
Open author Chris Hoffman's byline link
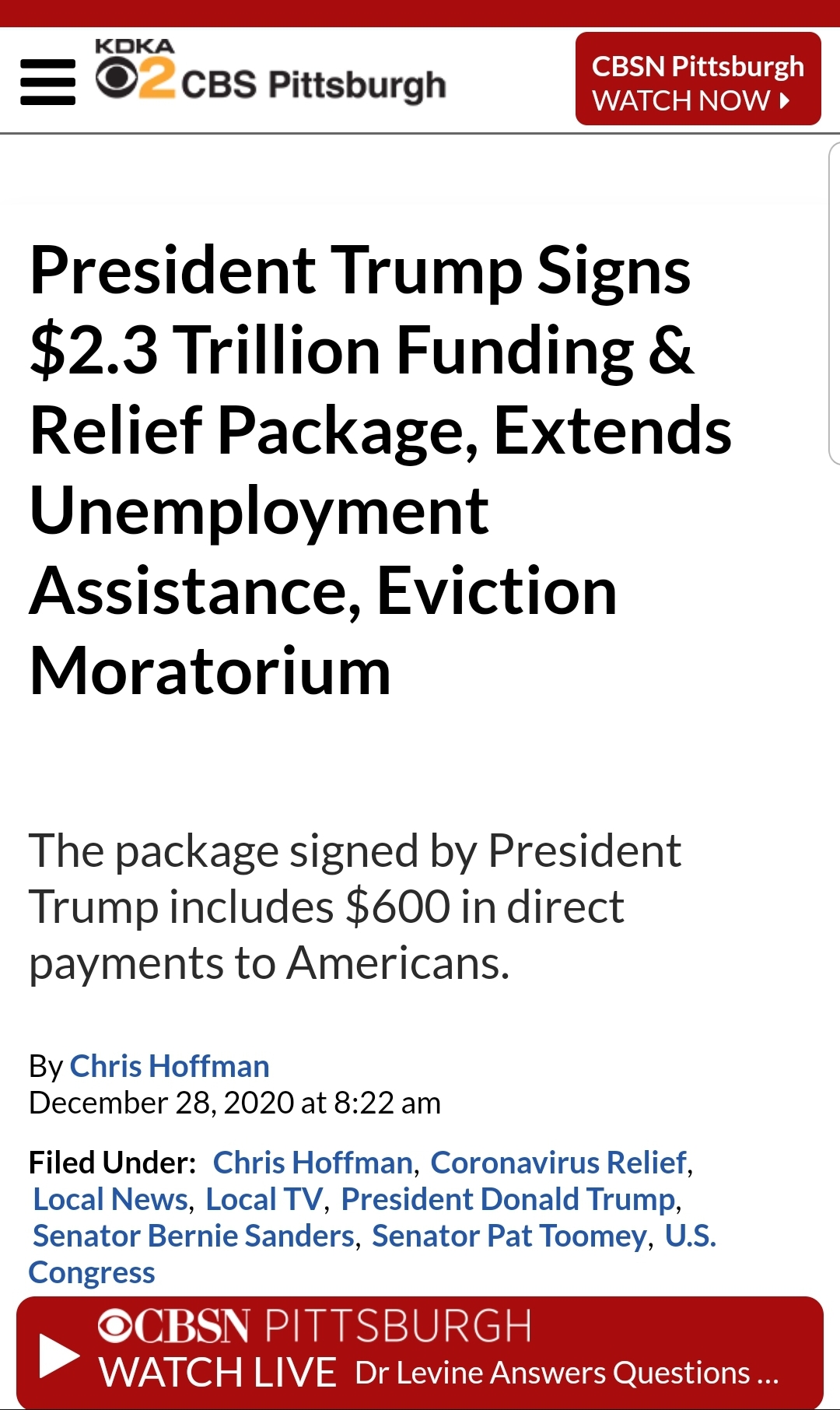[x=170, y=1066]
